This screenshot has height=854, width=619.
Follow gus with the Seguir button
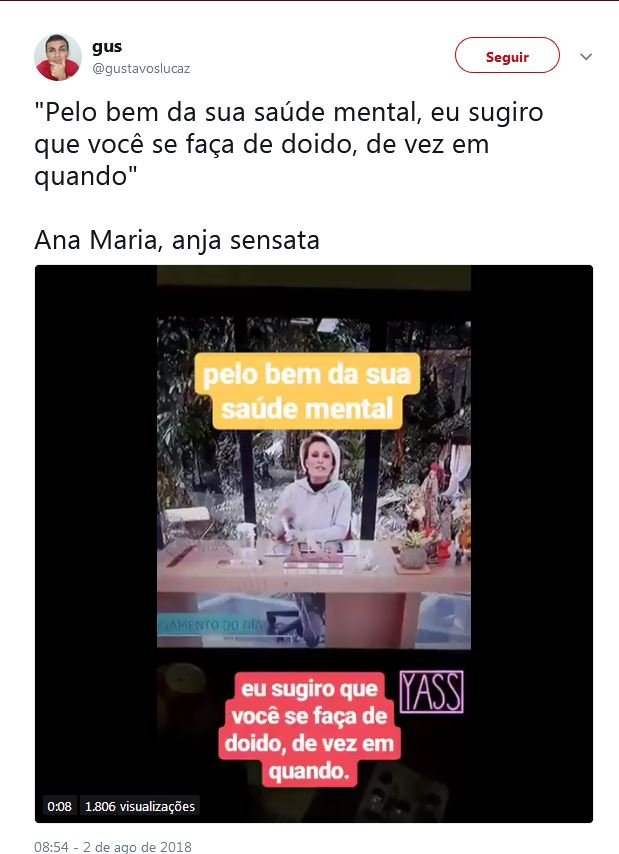(x=507, y=56)
